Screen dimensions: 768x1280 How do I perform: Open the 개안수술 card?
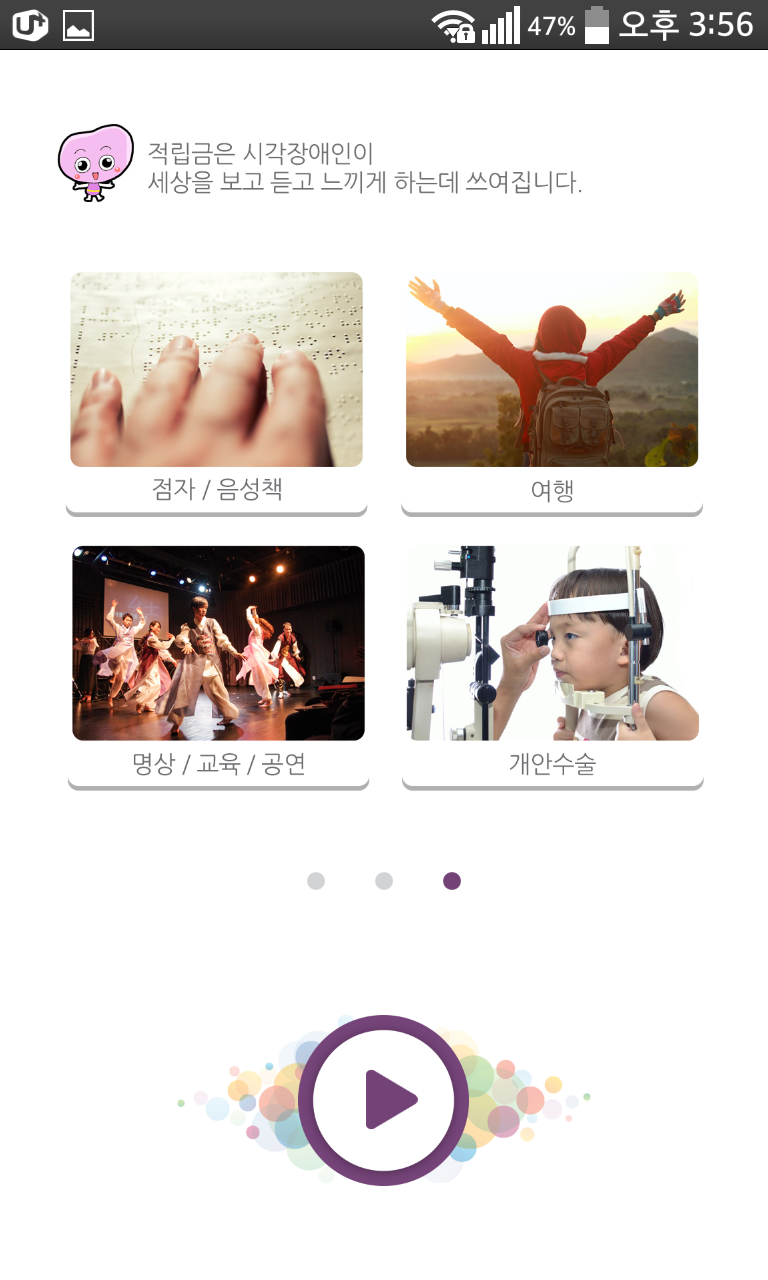(x=552, y=665)
